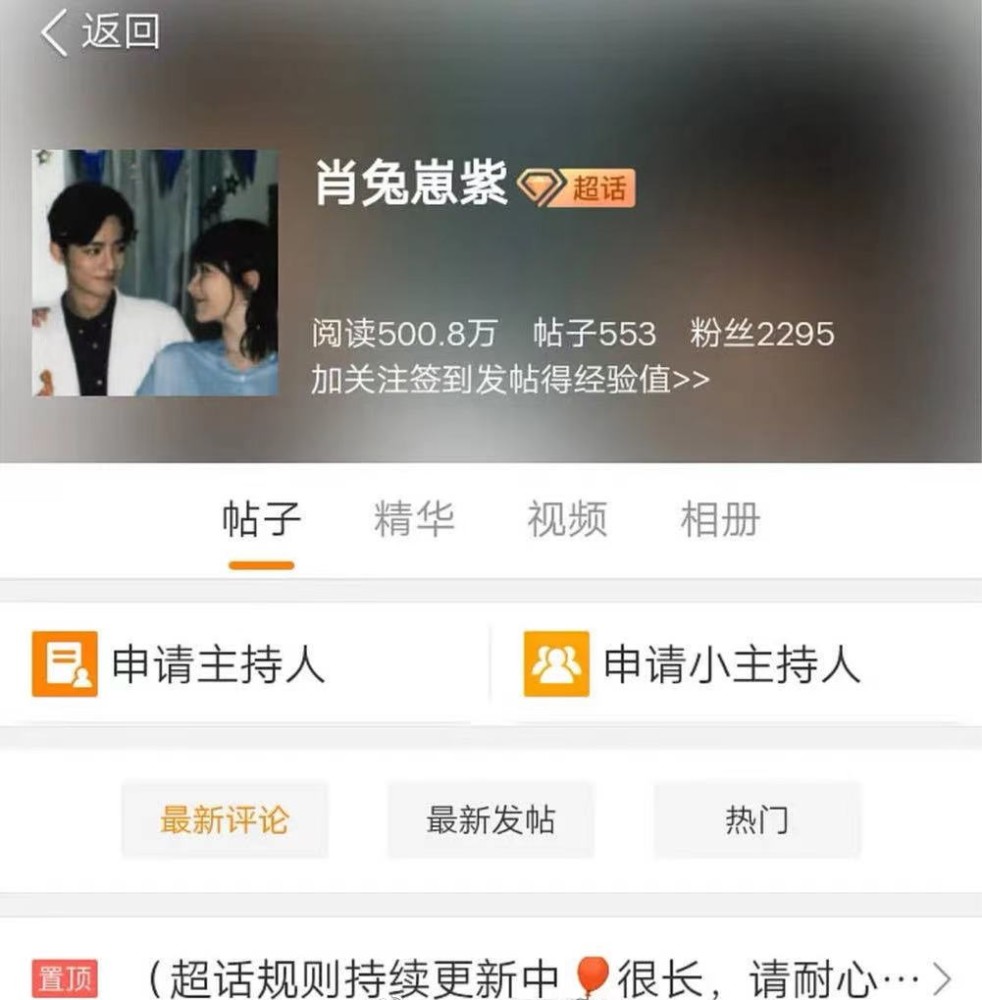Sort posts by 最新评论
Image resolution: width=982 pixels, height=1000 pixels.
pyautogui.click(x=225, y=820)
